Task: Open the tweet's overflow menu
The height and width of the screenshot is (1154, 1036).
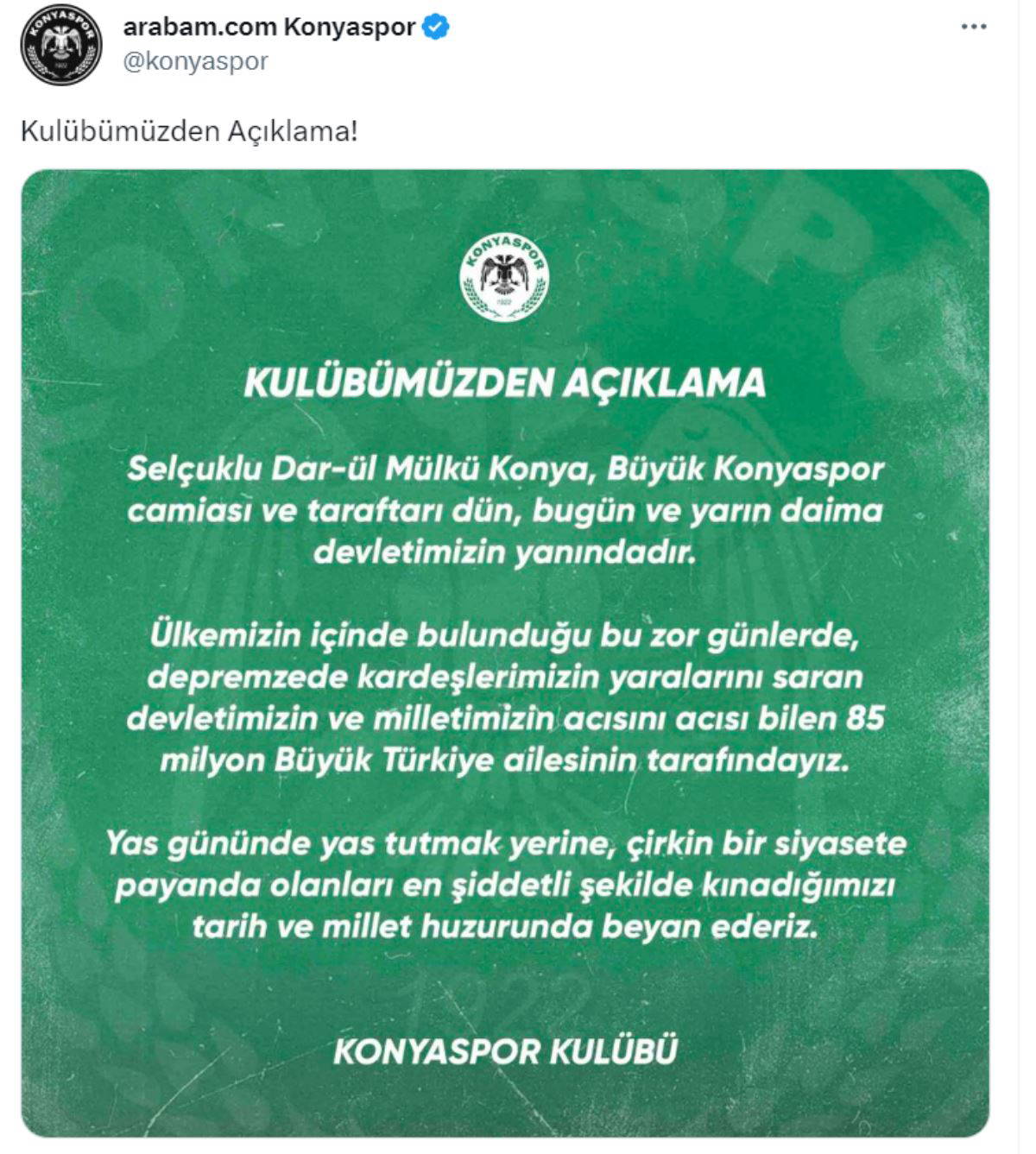Action: 973,27
